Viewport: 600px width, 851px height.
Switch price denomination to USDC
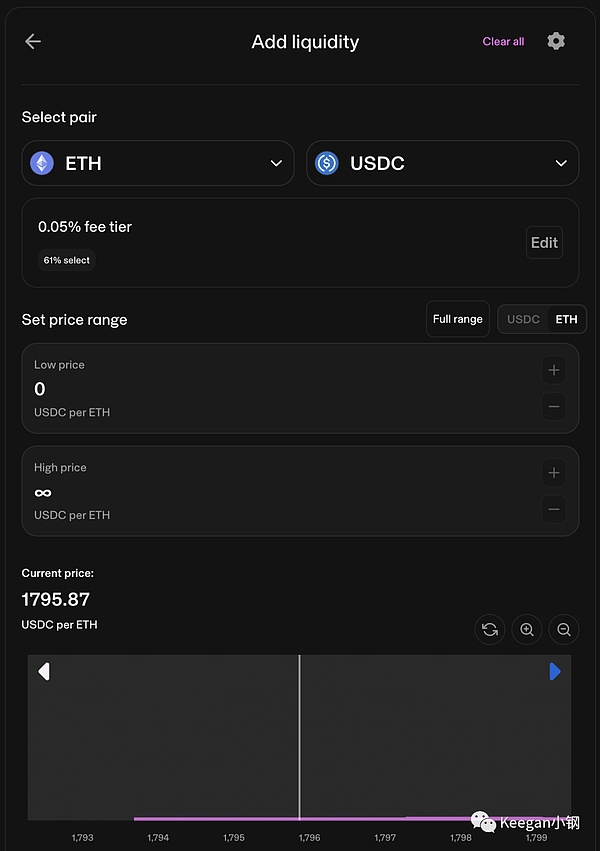[x=523, y=319]
